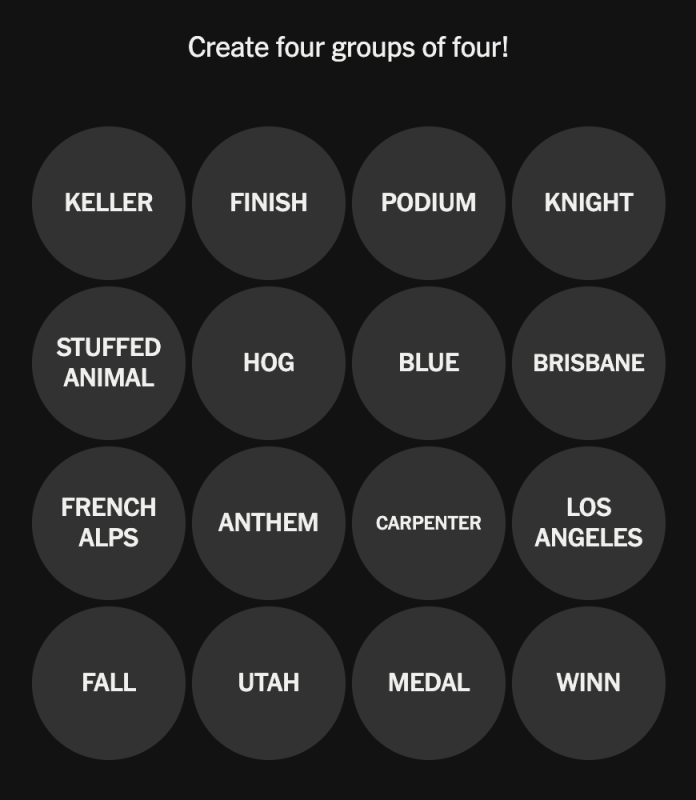Choose the BRISBANE tile
The height and width of the screenshot is (800, 696).
589,363
